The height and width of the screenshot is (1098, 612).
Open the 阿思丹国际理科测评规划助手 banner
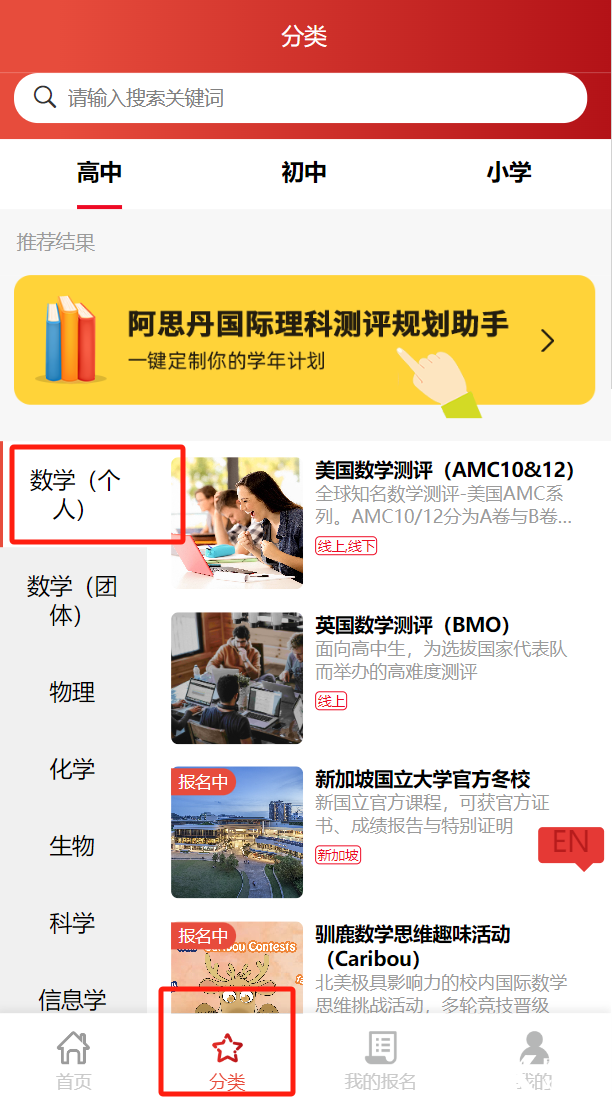tap(304, 340)
